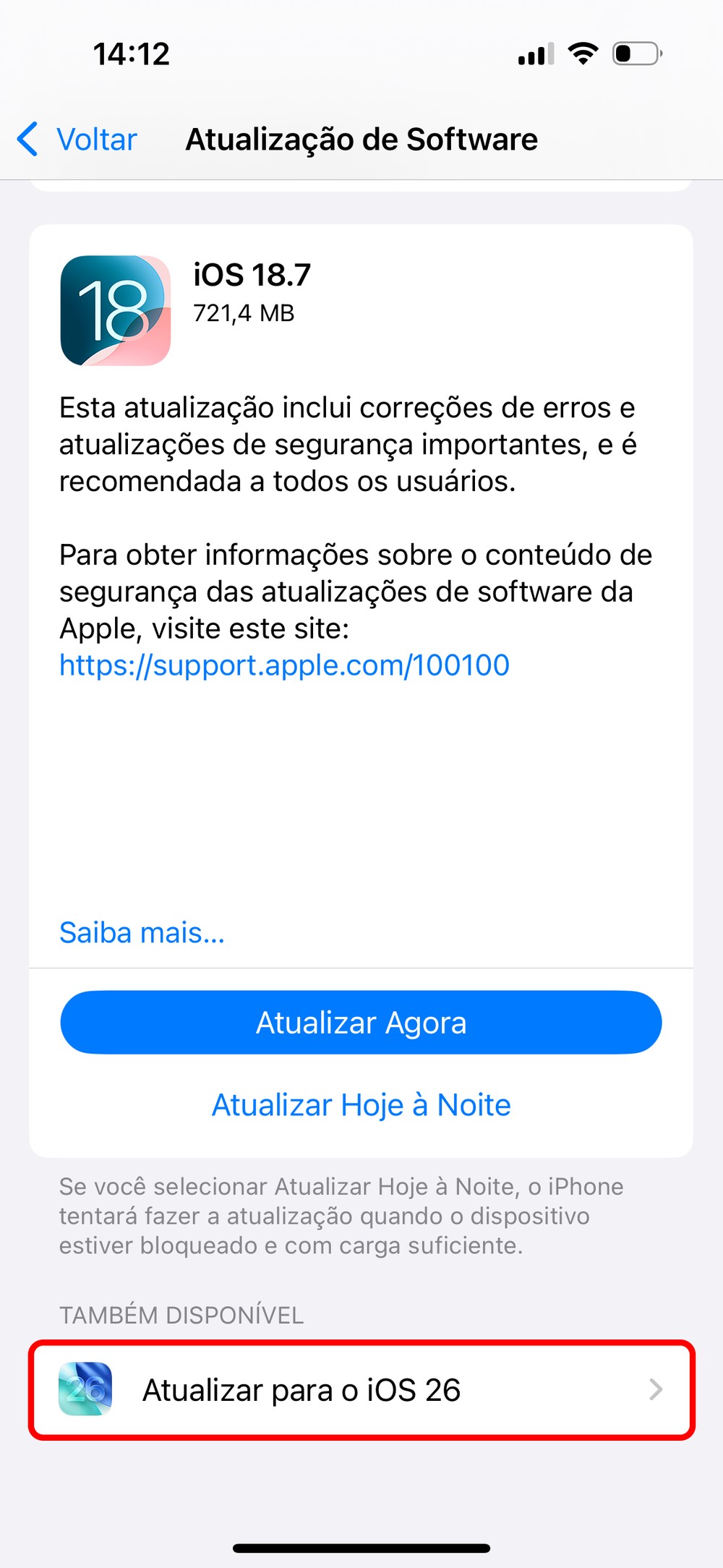Viewport: 723px width, 1568px height.
Task: Open the support.apple.com/100100 link
Action: (284, 665)
